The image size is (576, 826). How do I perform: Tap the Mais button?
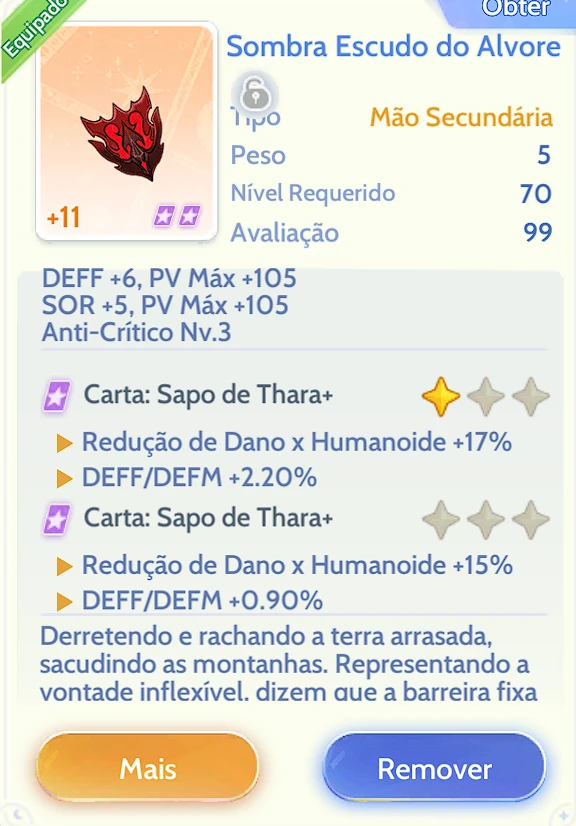(148, 768)
